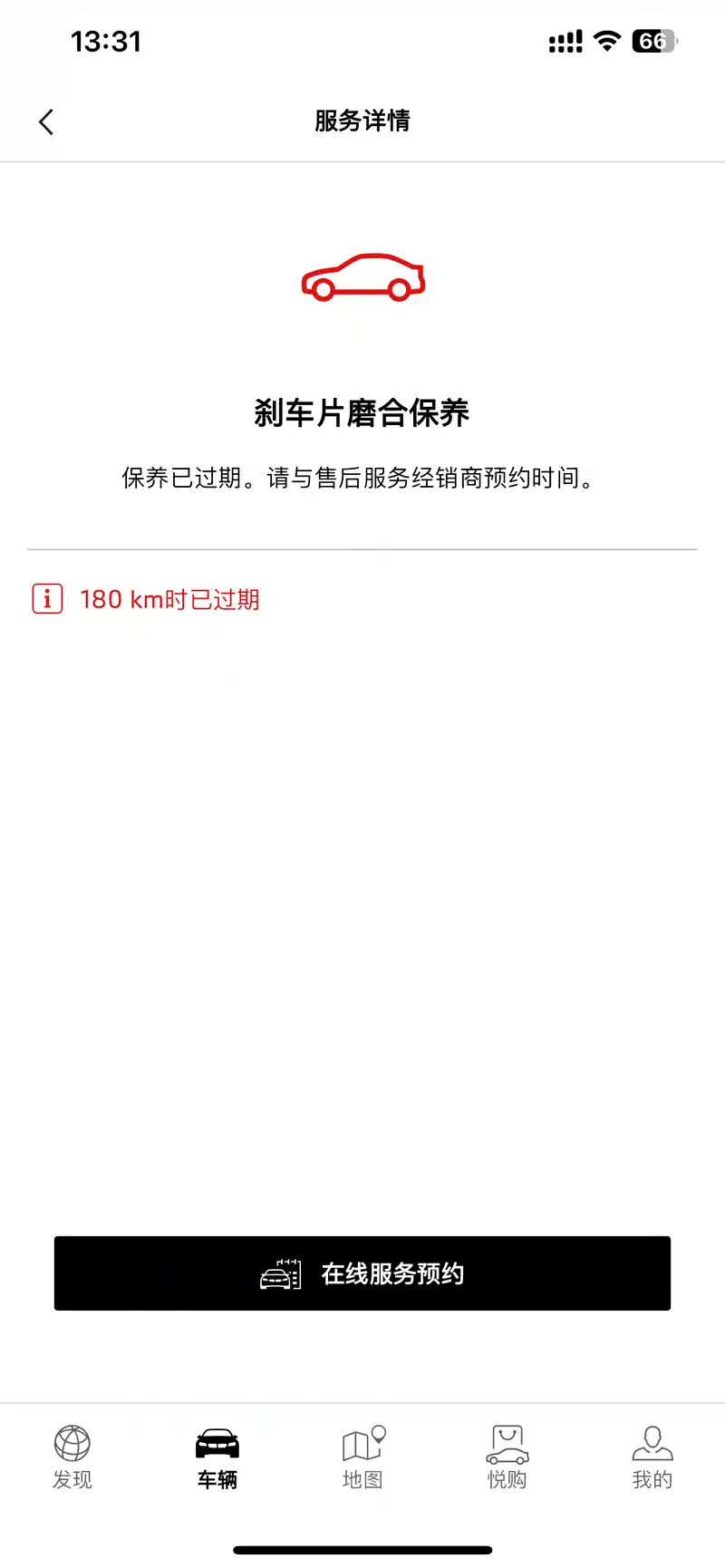725x1568 pixels.
Task: Switch to the 地图 tab
Action: click(x=362, y=1457)
